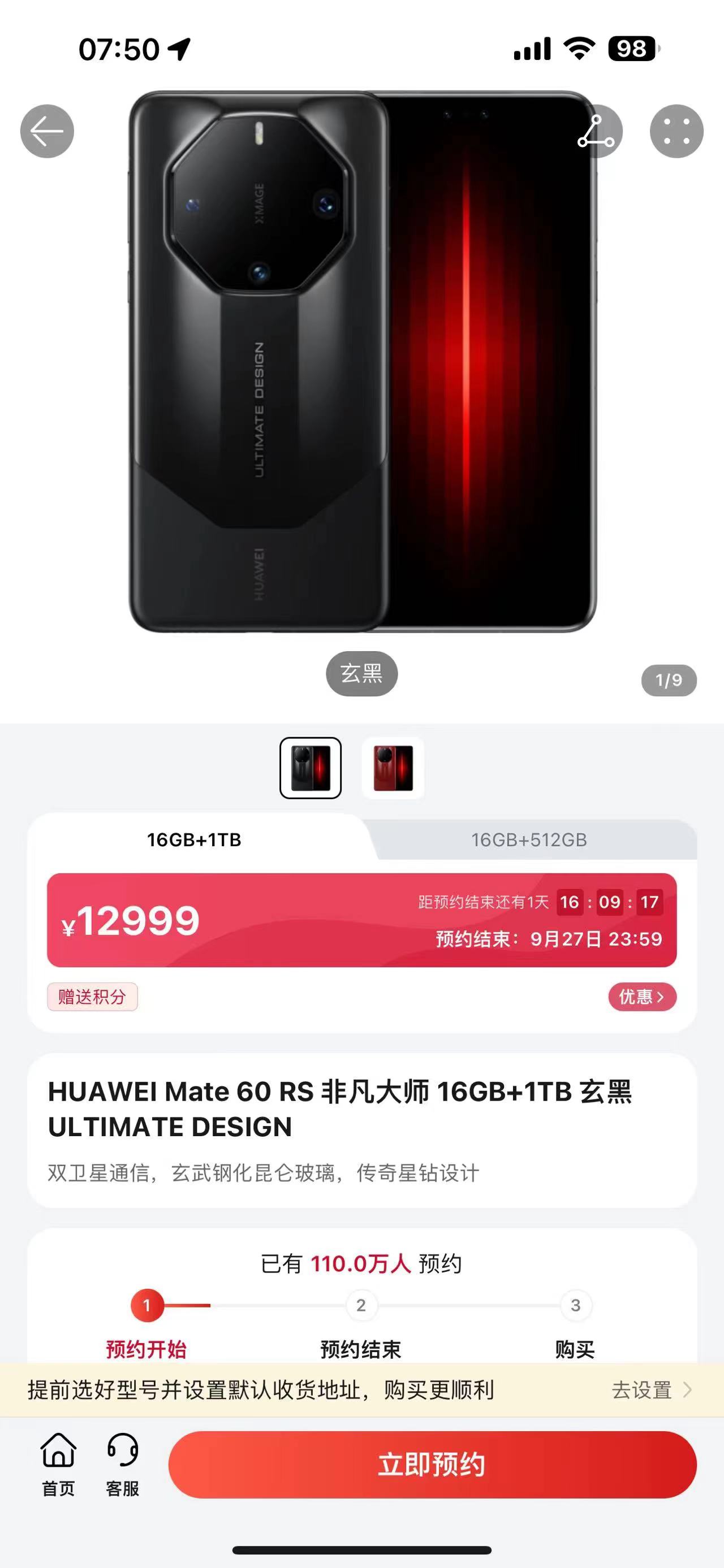Tap 立即预约 to reserve now
This screenshot has width=724, height=1568.
pyautogui.click(x=432, y=1464)
